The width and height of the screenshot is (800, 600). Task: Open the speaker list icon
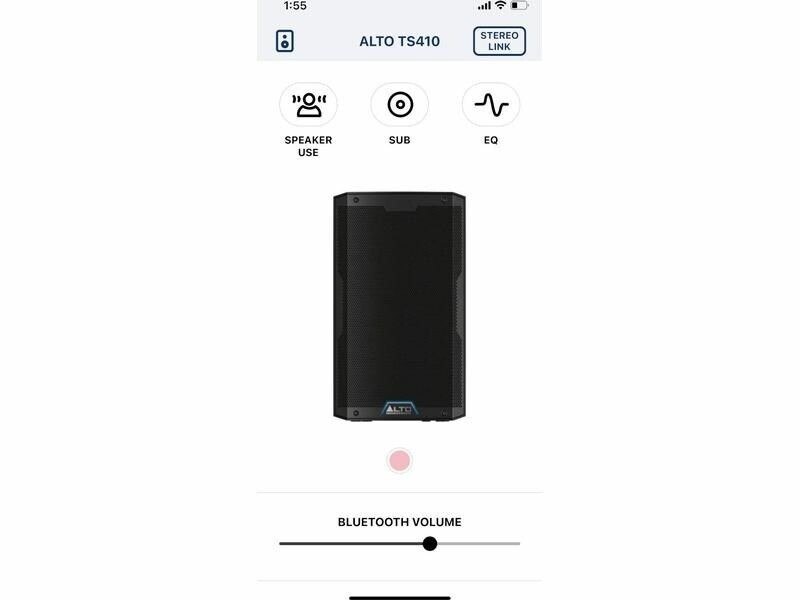tap(285, 41)
